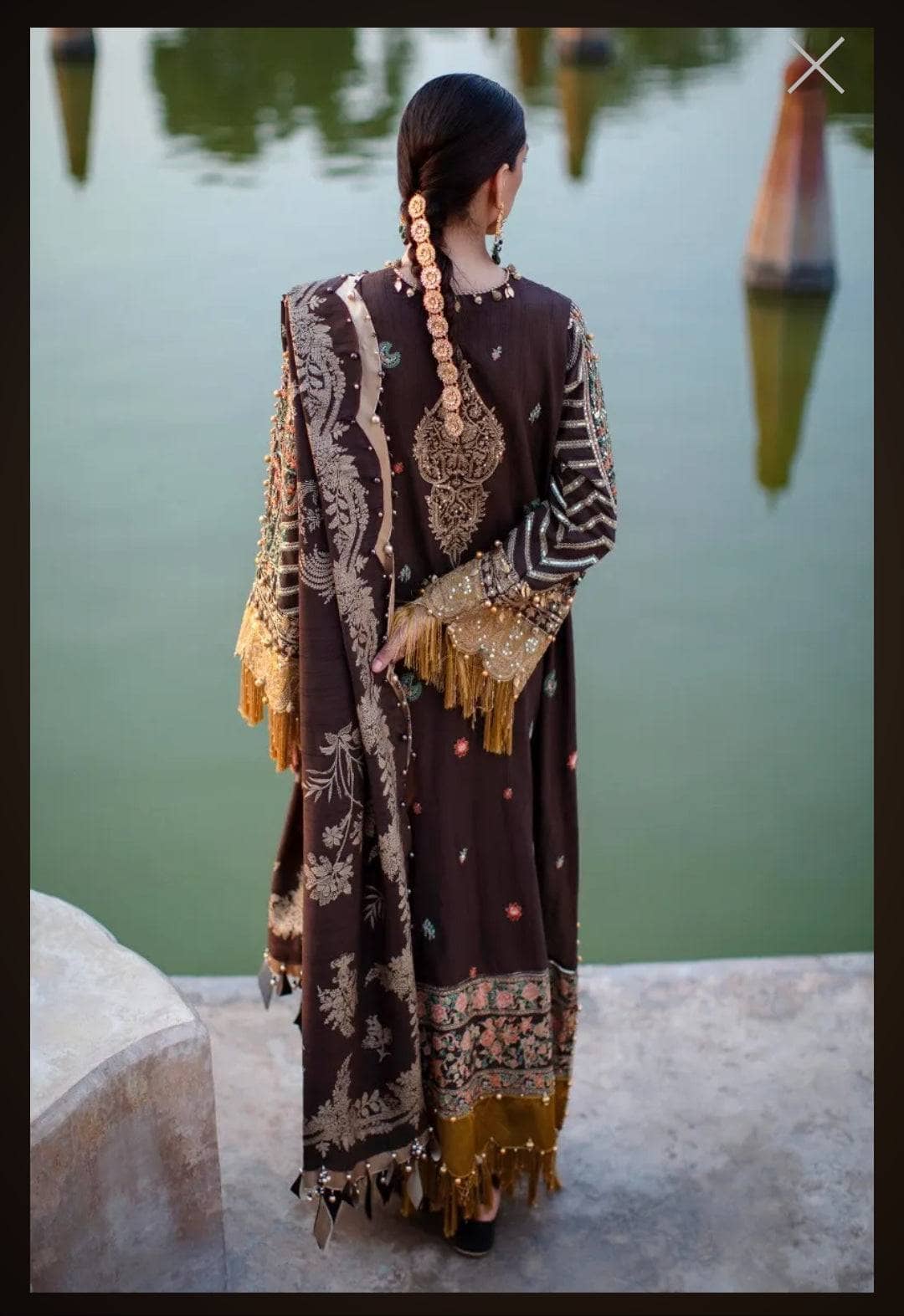
Task: Select the embroidered shawl area of photo
Action: (x=335, y=586)
